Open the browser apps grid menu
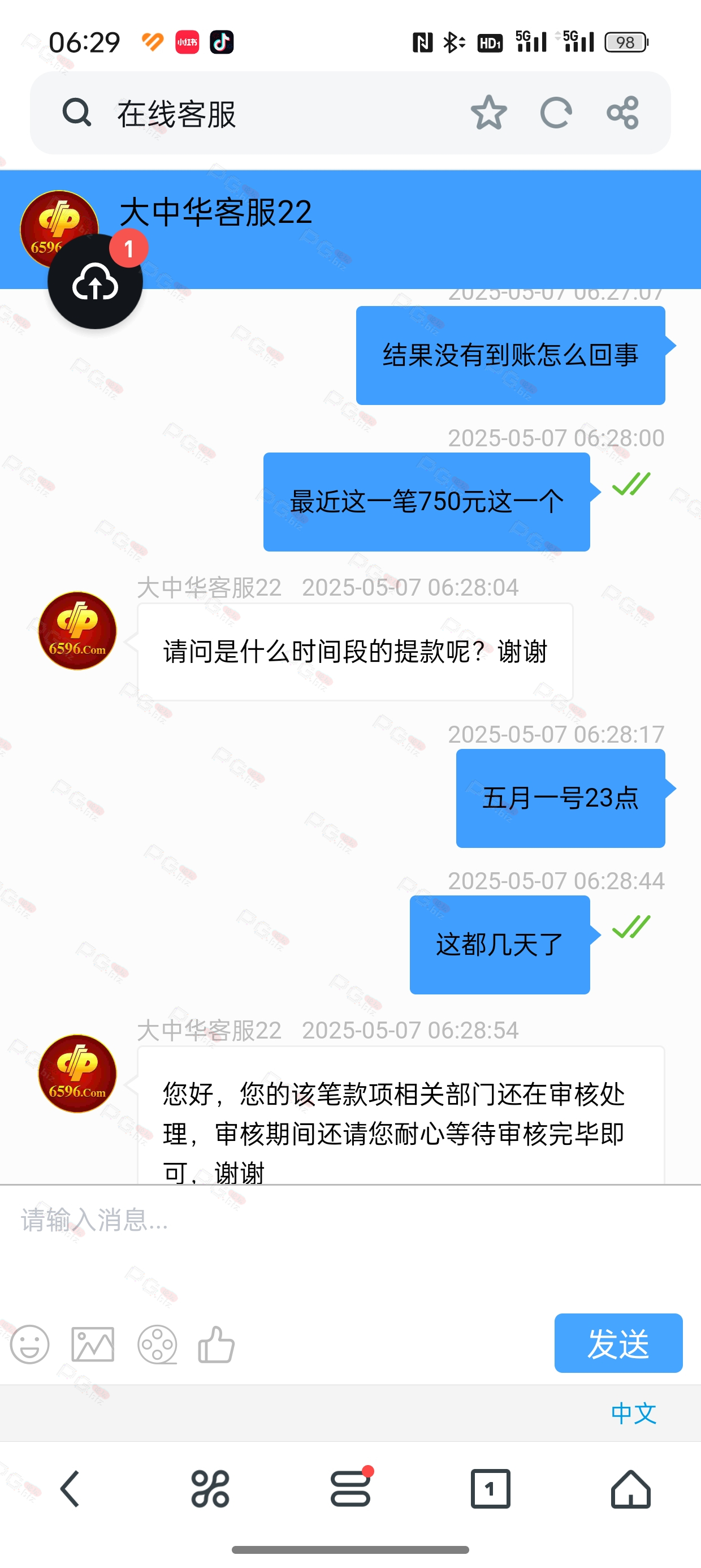 [210, 1489]
